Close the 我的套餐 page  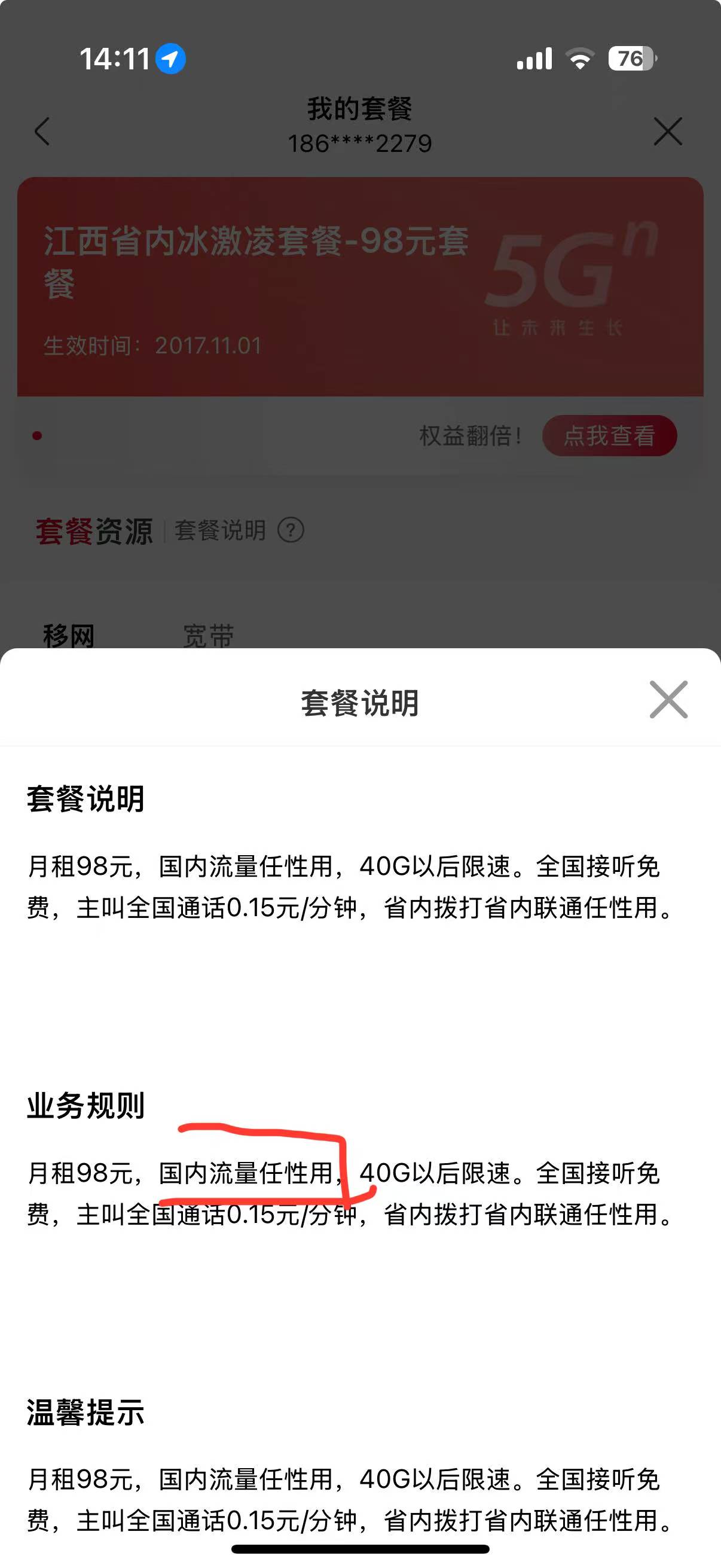click(x=667, y=131)
